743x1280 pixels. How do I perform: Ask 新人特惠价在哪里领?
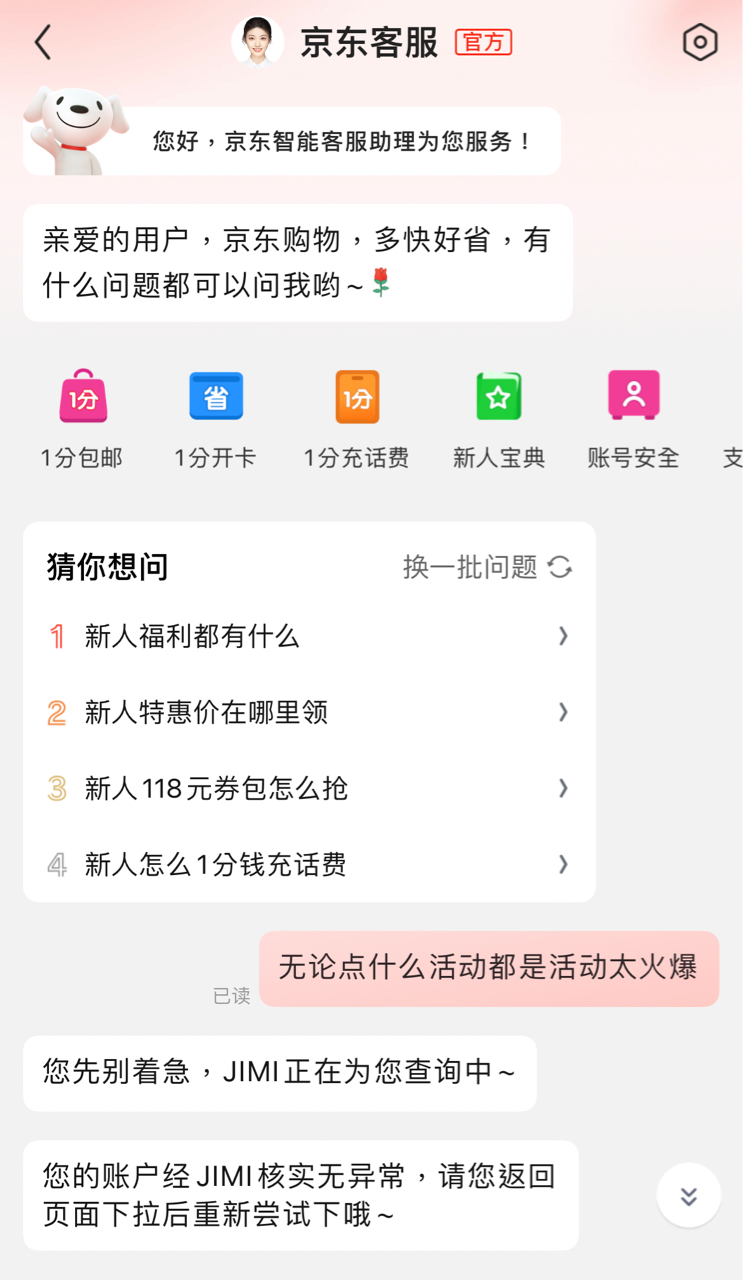pyautogui.click(x=309, y=712)
